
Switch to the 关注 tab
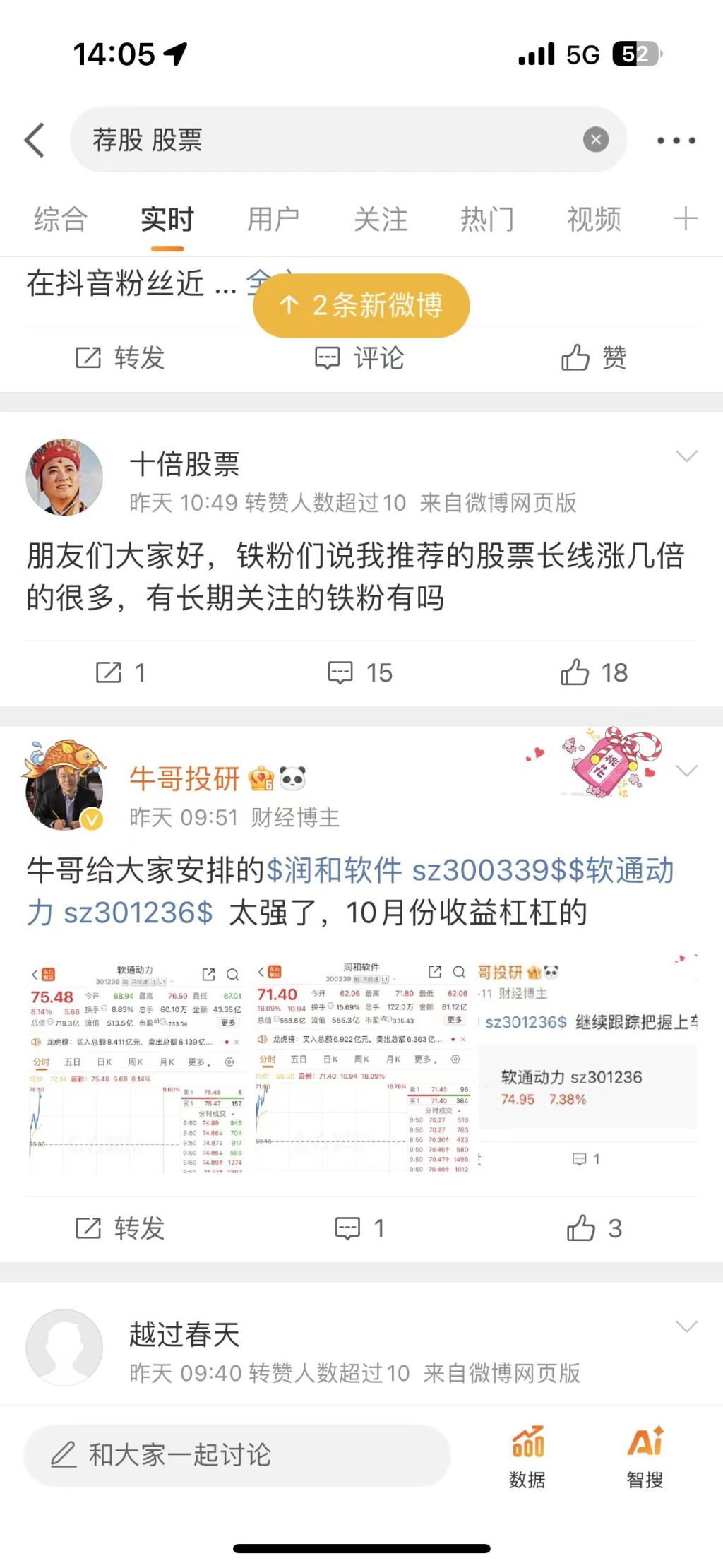coord(381,220)
